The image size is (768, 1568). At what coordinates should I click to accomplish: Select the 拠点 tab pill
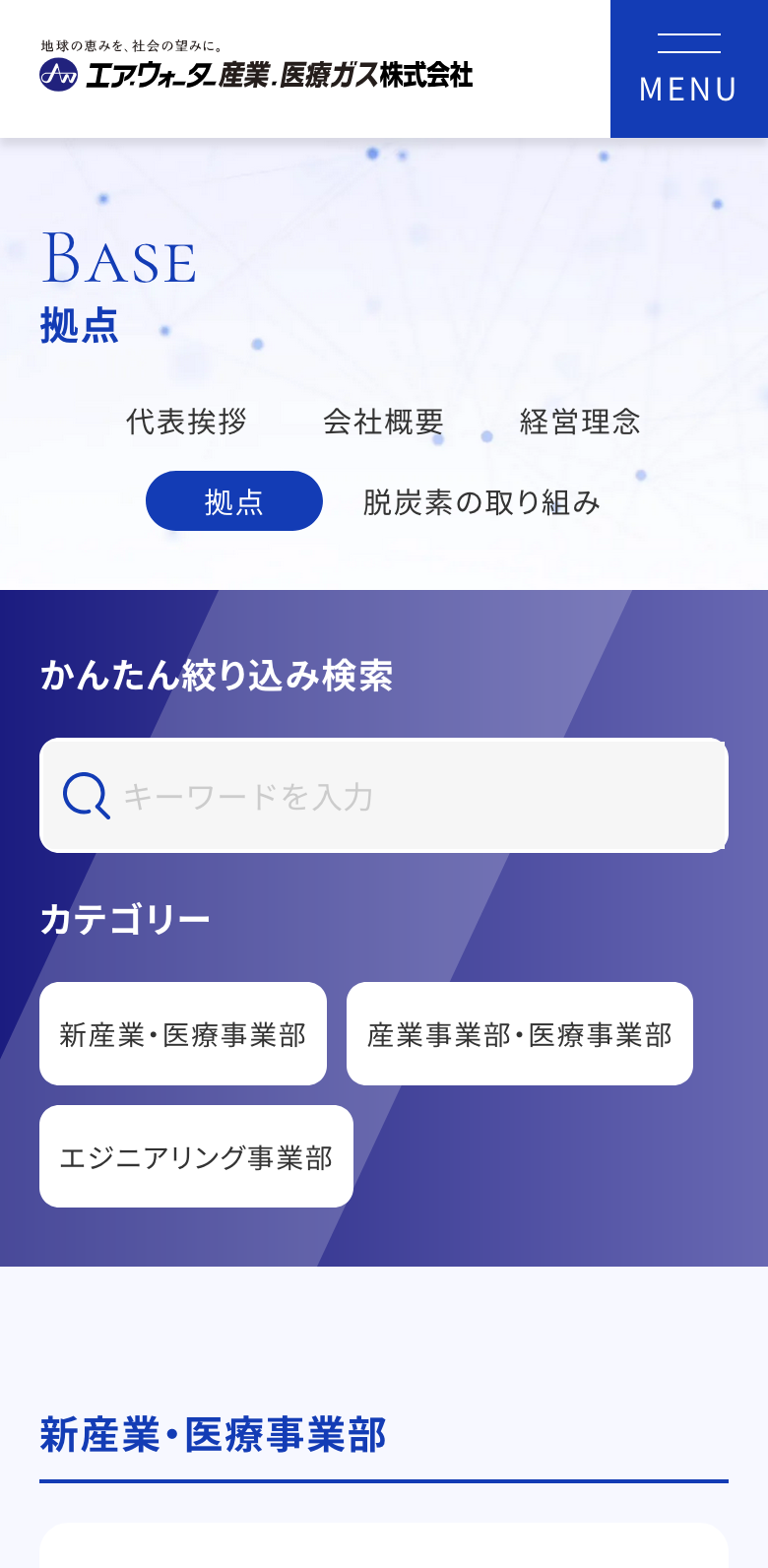click(233, 501)
